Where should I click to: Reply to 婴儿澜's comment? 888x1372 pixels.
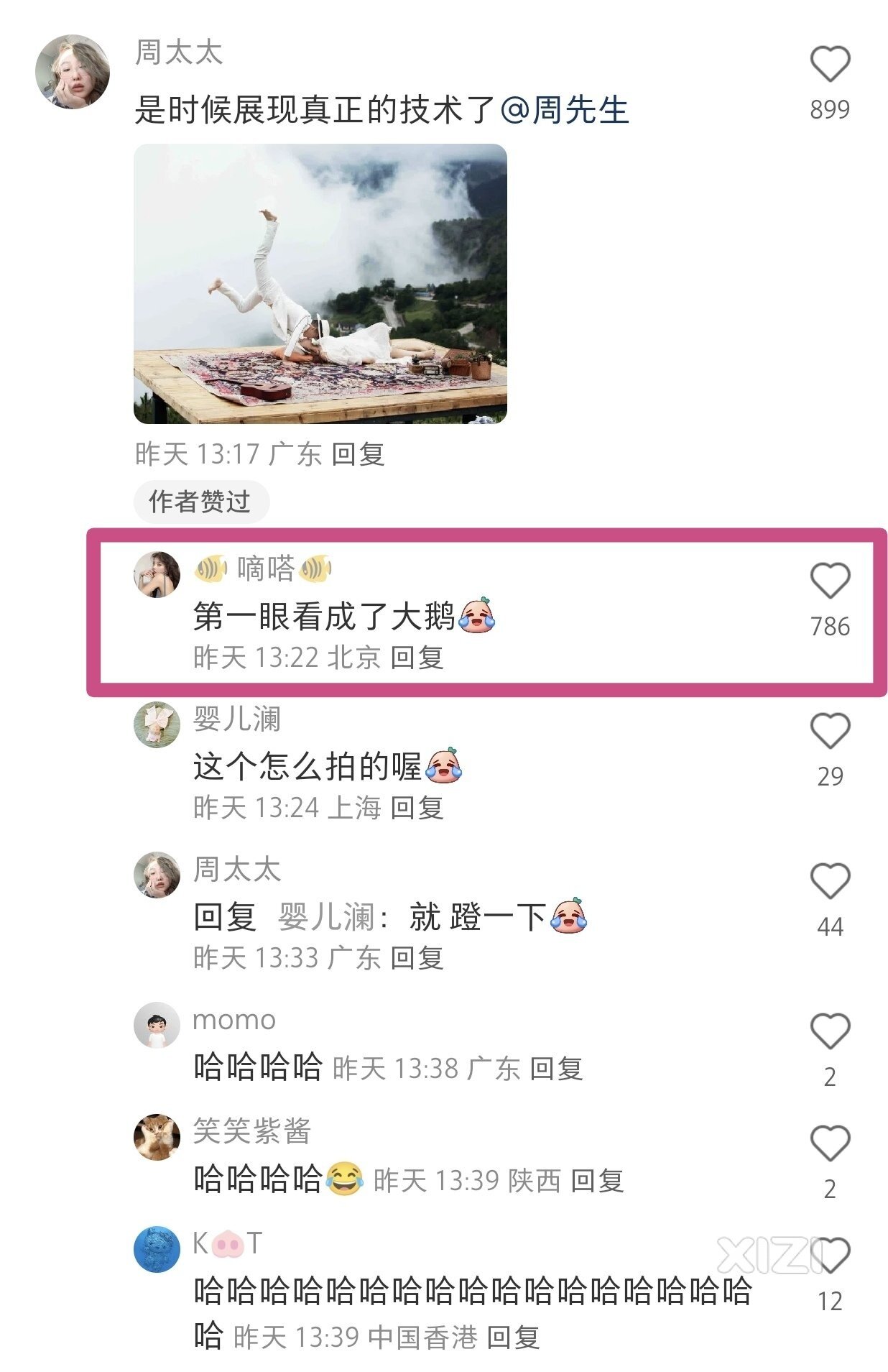(x=417, y=808)
